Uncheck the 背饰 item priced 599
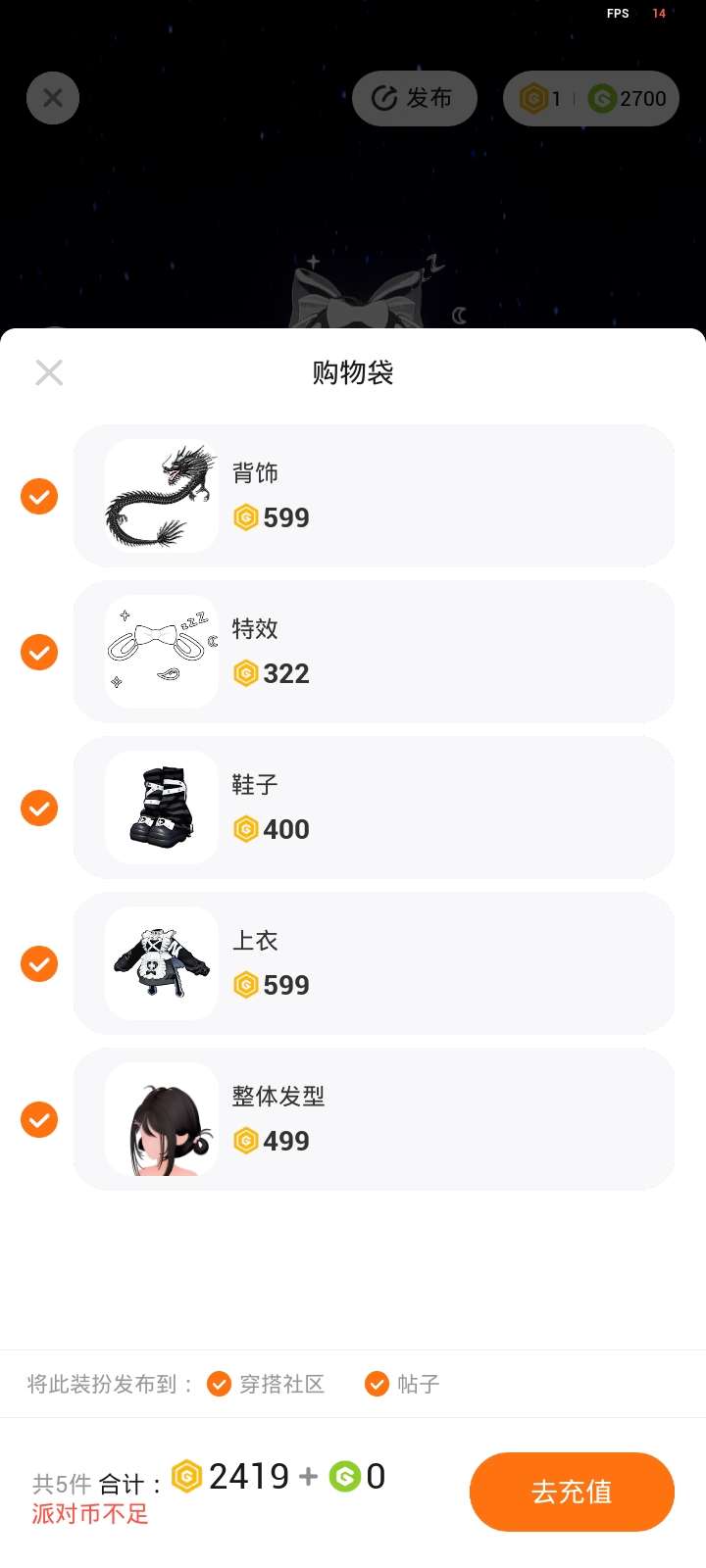The image size is (706, 1568). click(x=39, y=496)
